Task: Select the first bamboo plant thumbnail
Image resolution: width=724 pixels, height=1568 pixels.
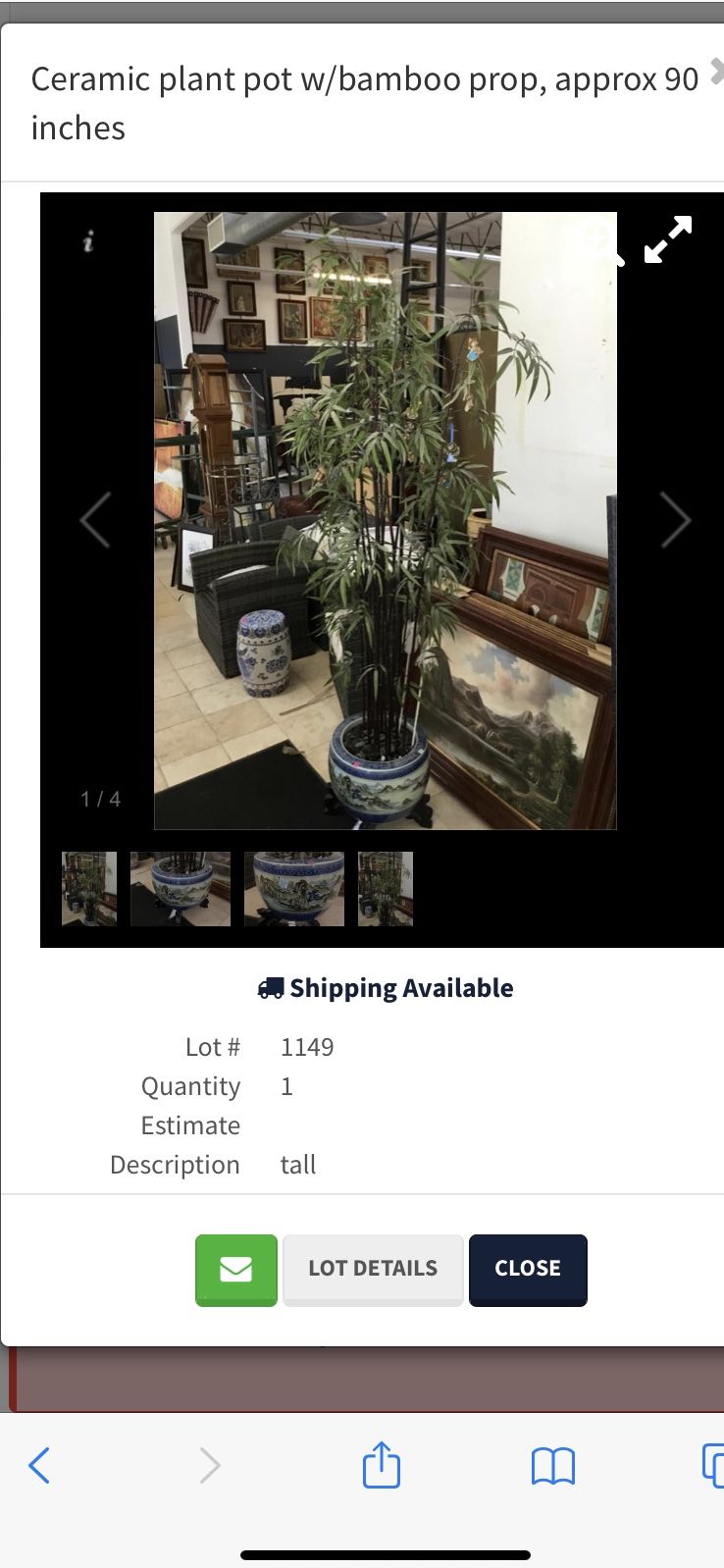Action: pos(88,889)
